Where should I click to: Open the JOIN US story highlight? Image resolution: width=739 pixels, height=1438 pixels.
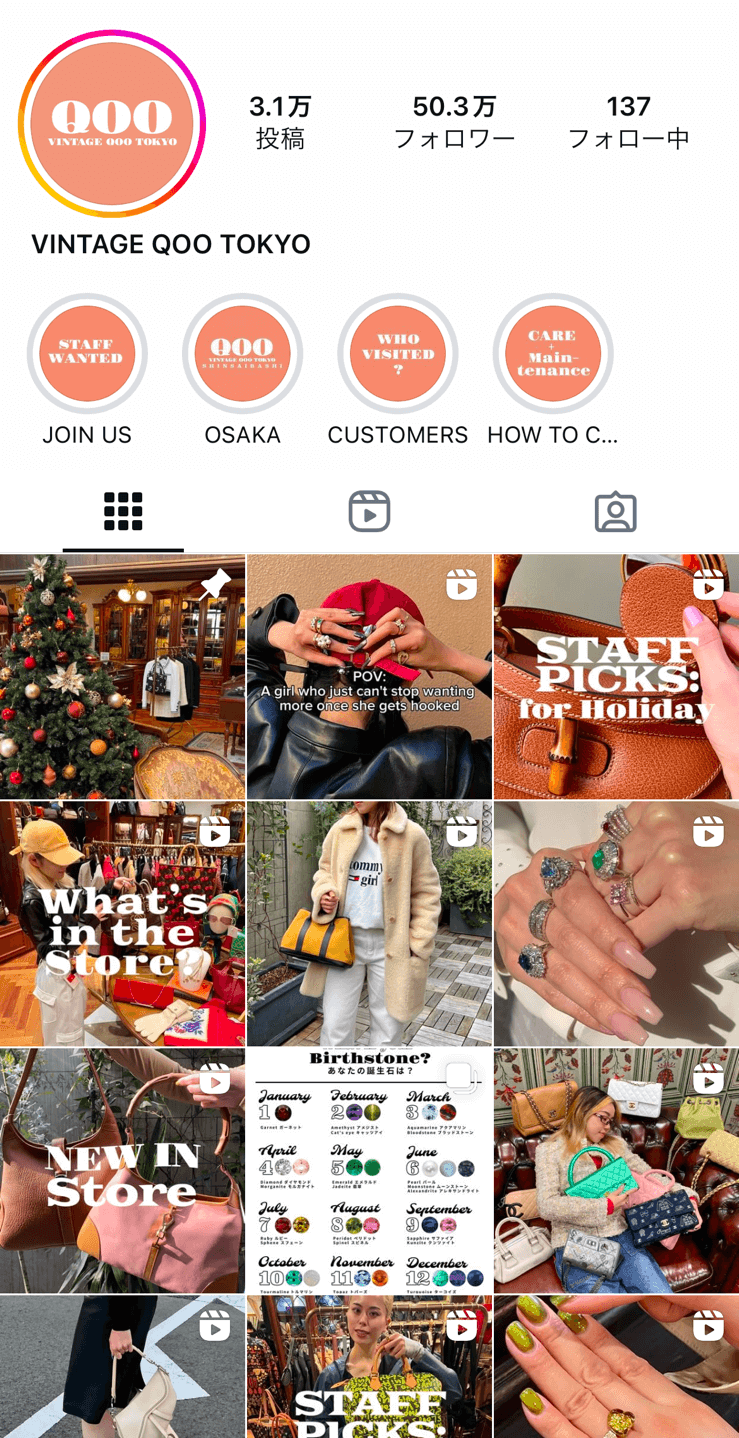tap(87, 354)
